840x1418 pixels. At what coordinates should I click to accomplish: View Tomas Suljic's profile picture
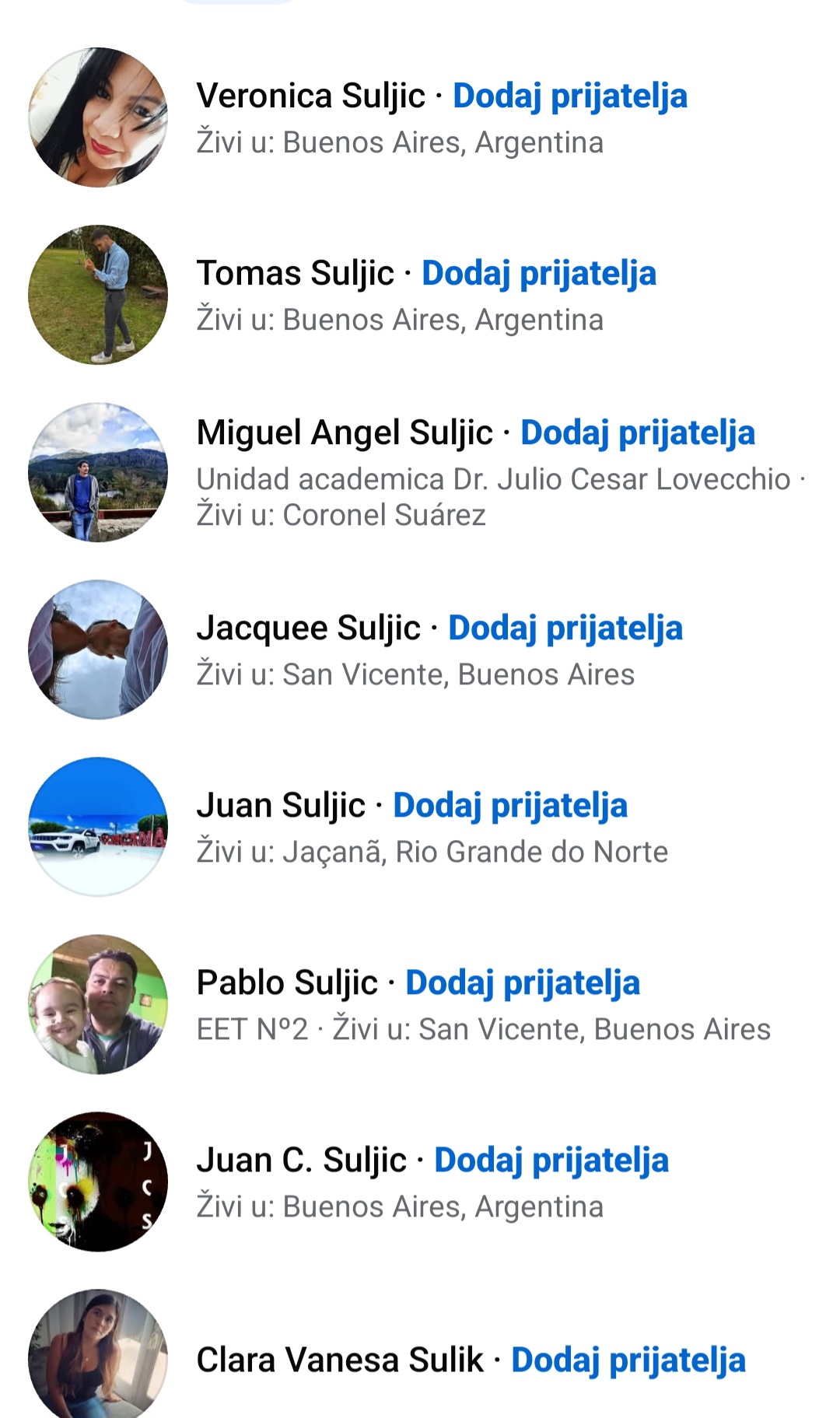pyautogui.click(x=98, y=295)
